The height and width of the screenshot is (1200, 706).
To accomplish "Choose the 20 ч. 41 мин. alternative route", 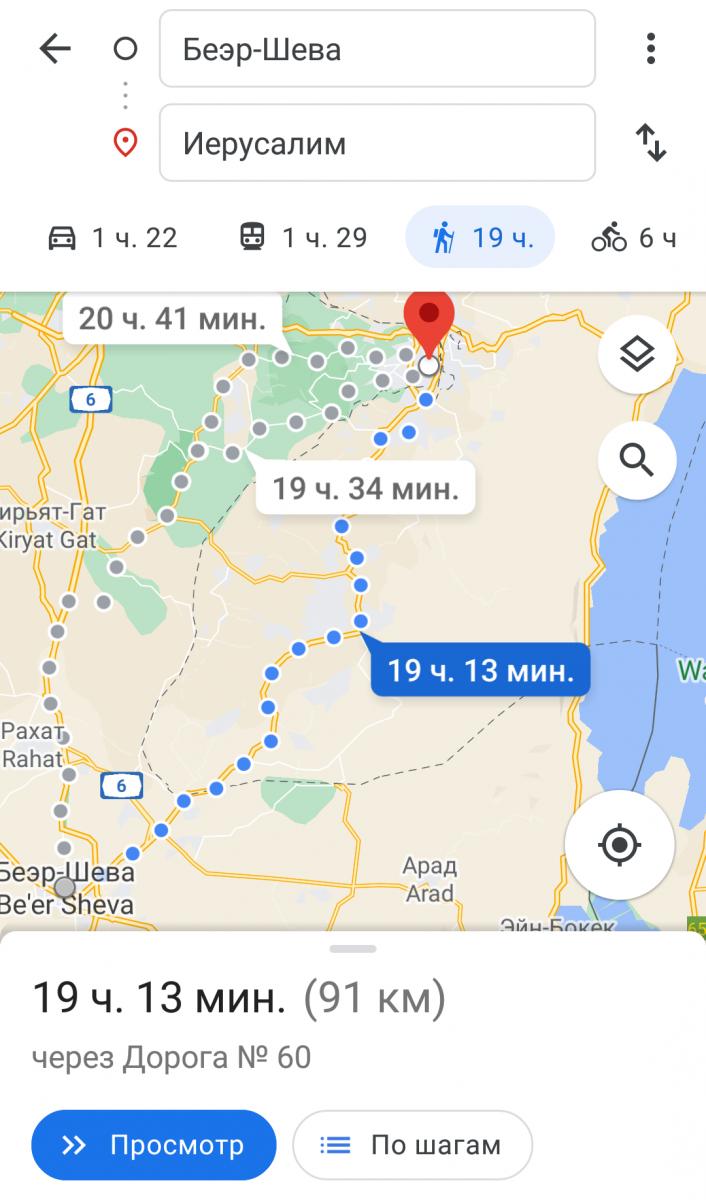I will [x=172, y=319].
